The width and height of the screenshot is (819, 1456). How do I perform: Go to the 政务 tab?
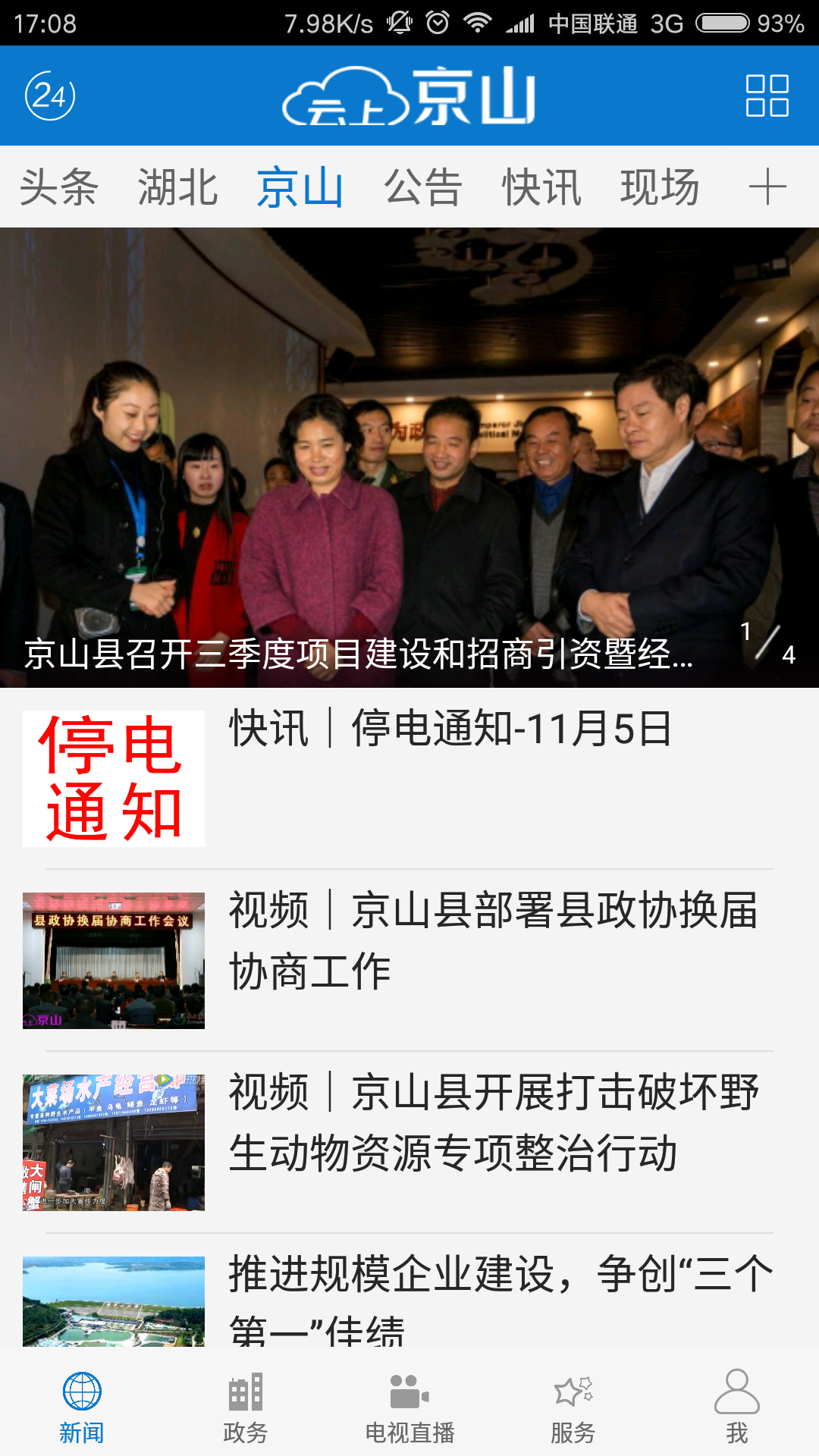point(246,1407)
